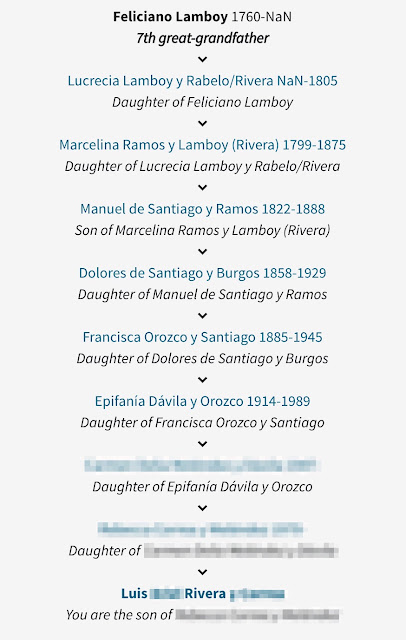Screen dimensions: 406x640
Task: Open Luis Rivera's profile link
Action: (x=202, y=593)
